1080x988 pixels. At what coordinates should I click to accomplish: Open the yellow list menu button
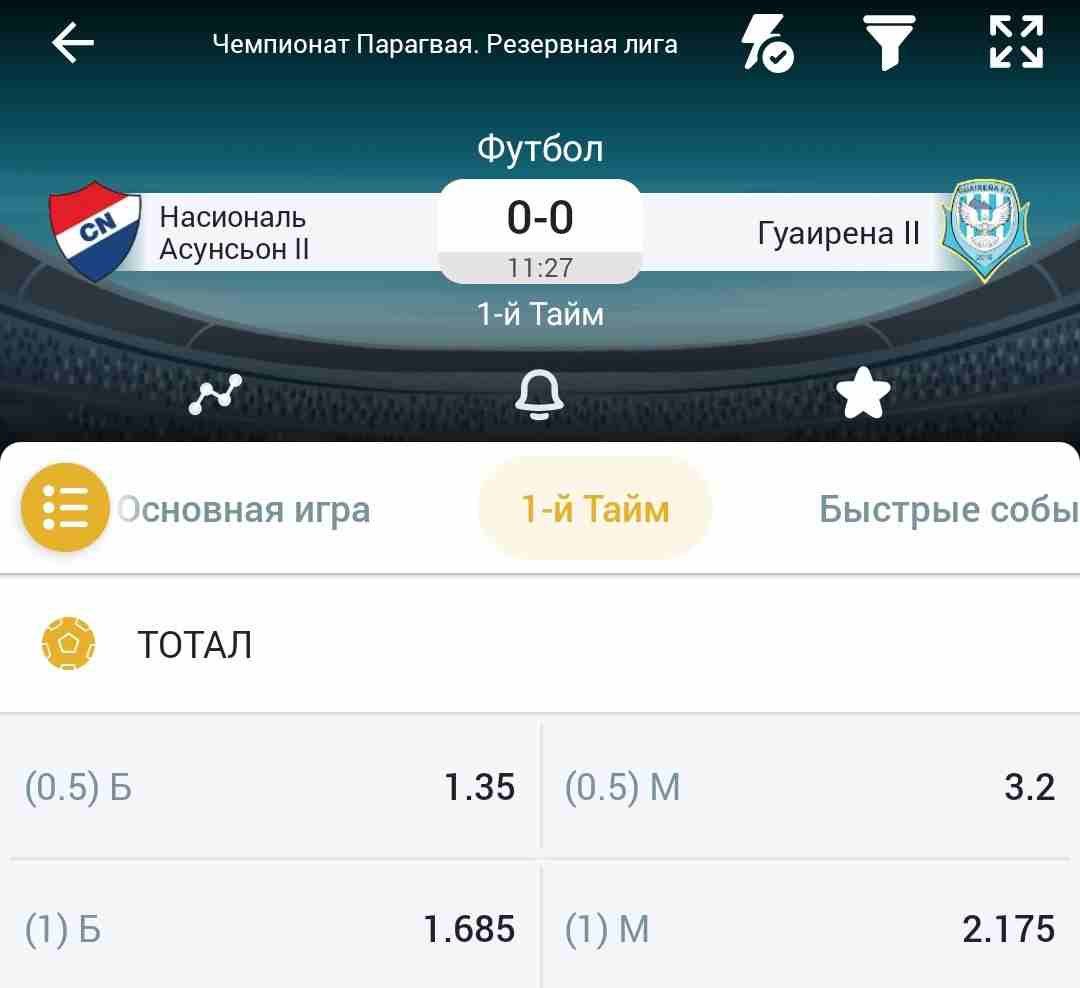66,508
